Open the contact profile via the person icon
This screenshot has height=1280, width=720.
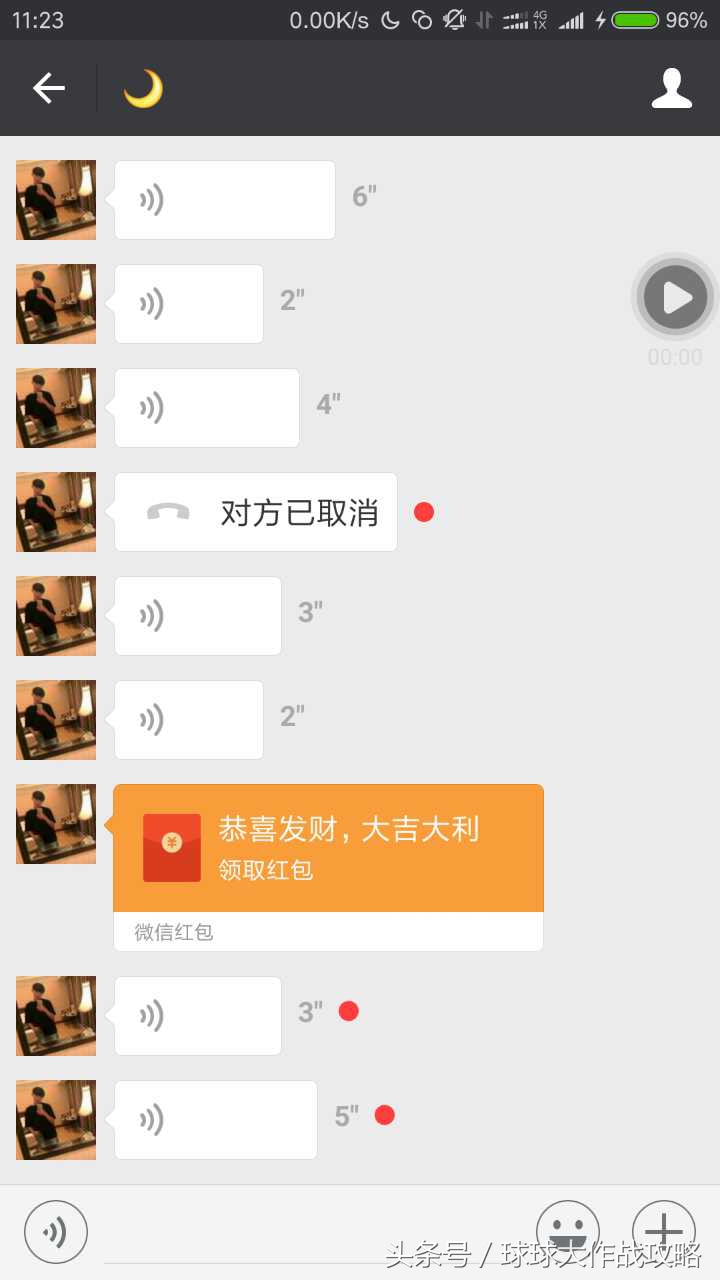672,88
